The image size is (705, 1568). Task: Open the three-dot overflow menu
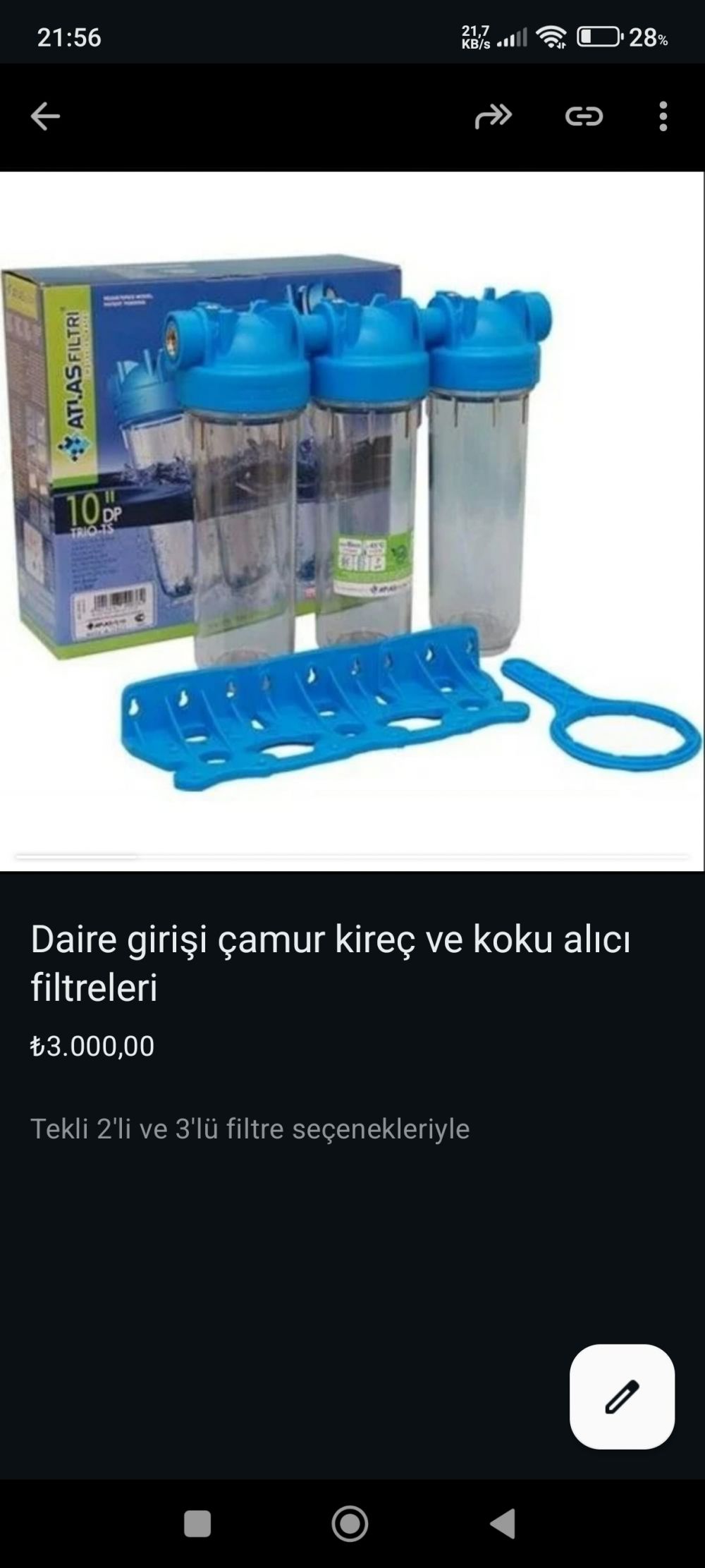tap(663, 116)
